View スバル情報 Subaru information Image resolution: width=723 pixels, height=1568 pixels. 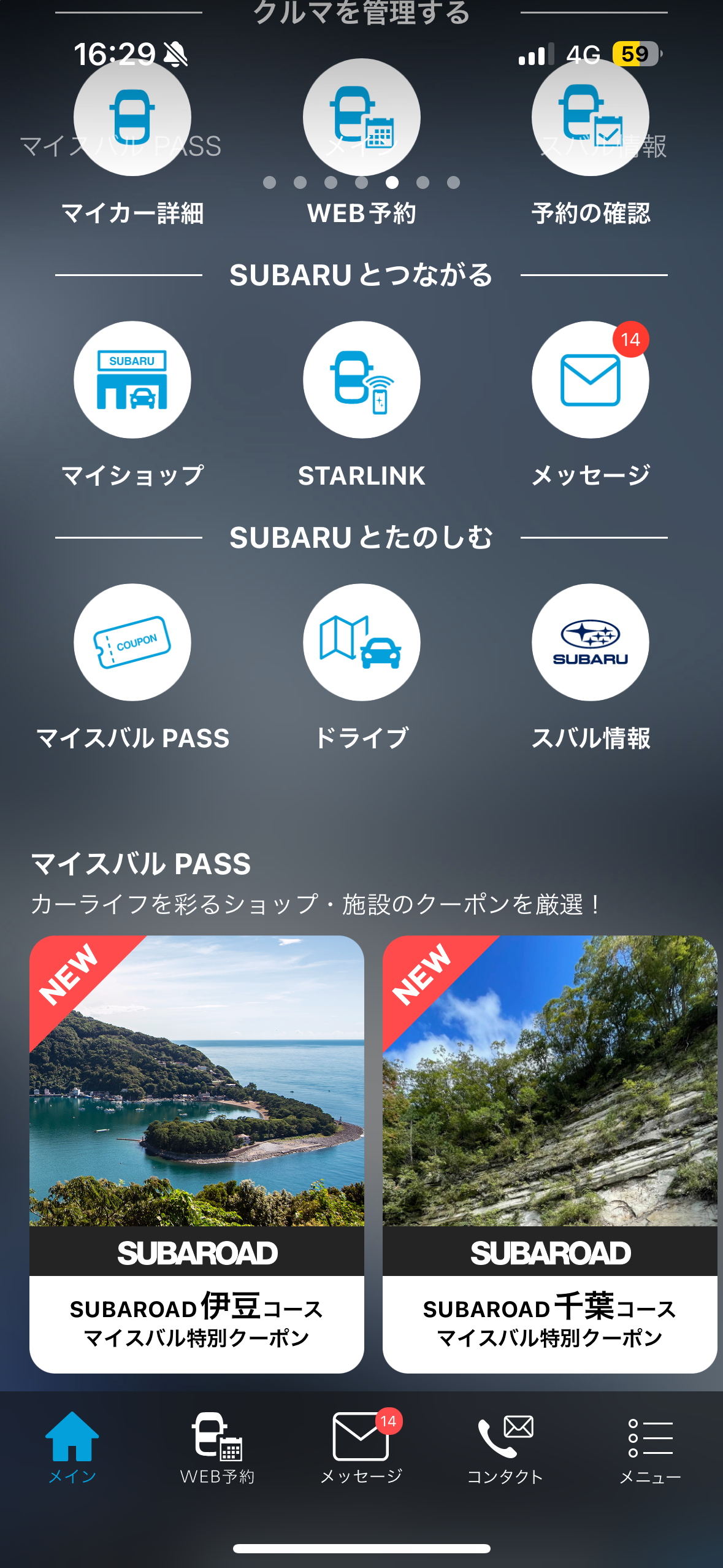(x=590, y=642)
